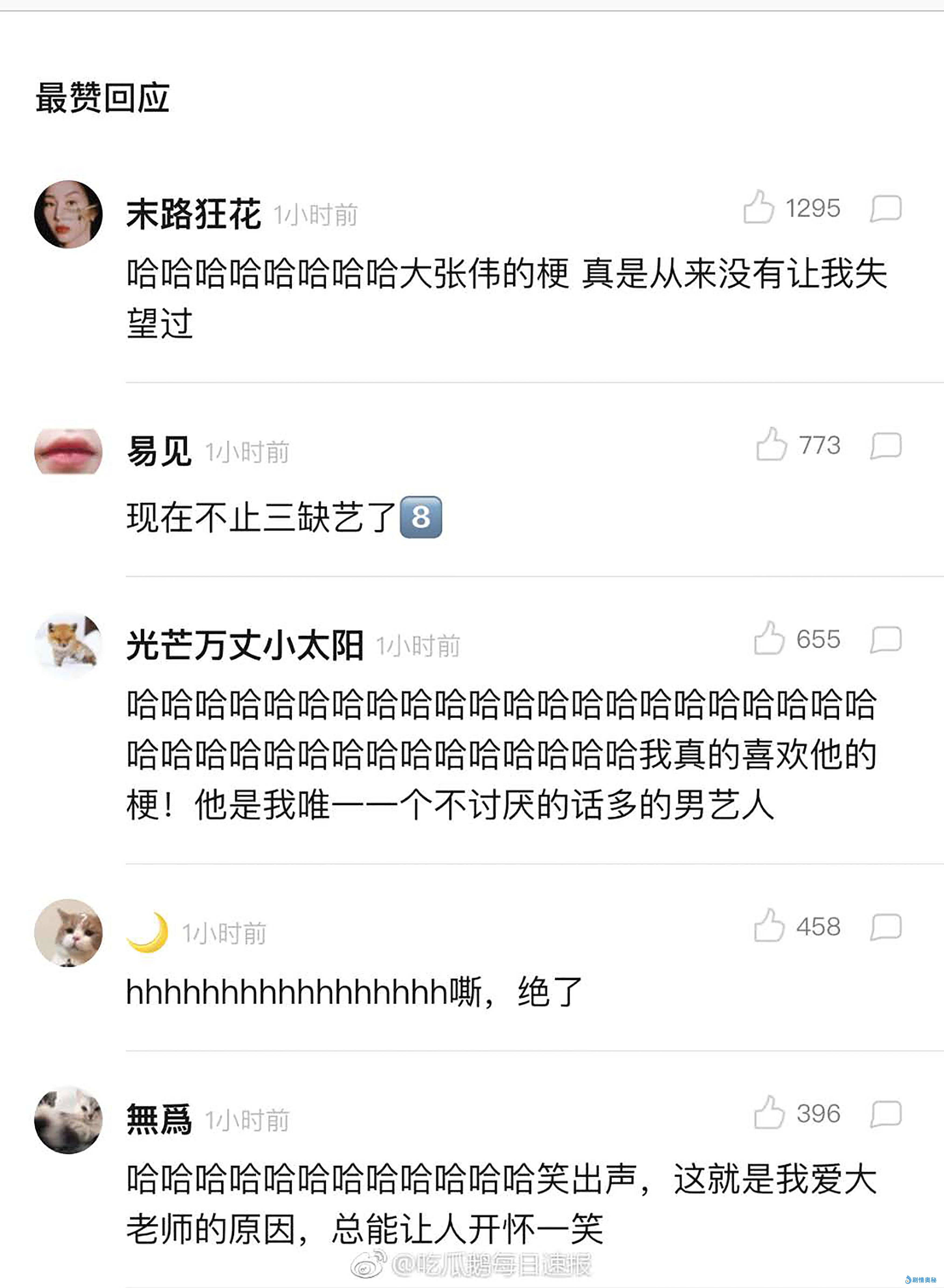Open the moon-emoji user's cat avatar
The height and width of the screenshot is (1288, 944).
pos(69,933)
